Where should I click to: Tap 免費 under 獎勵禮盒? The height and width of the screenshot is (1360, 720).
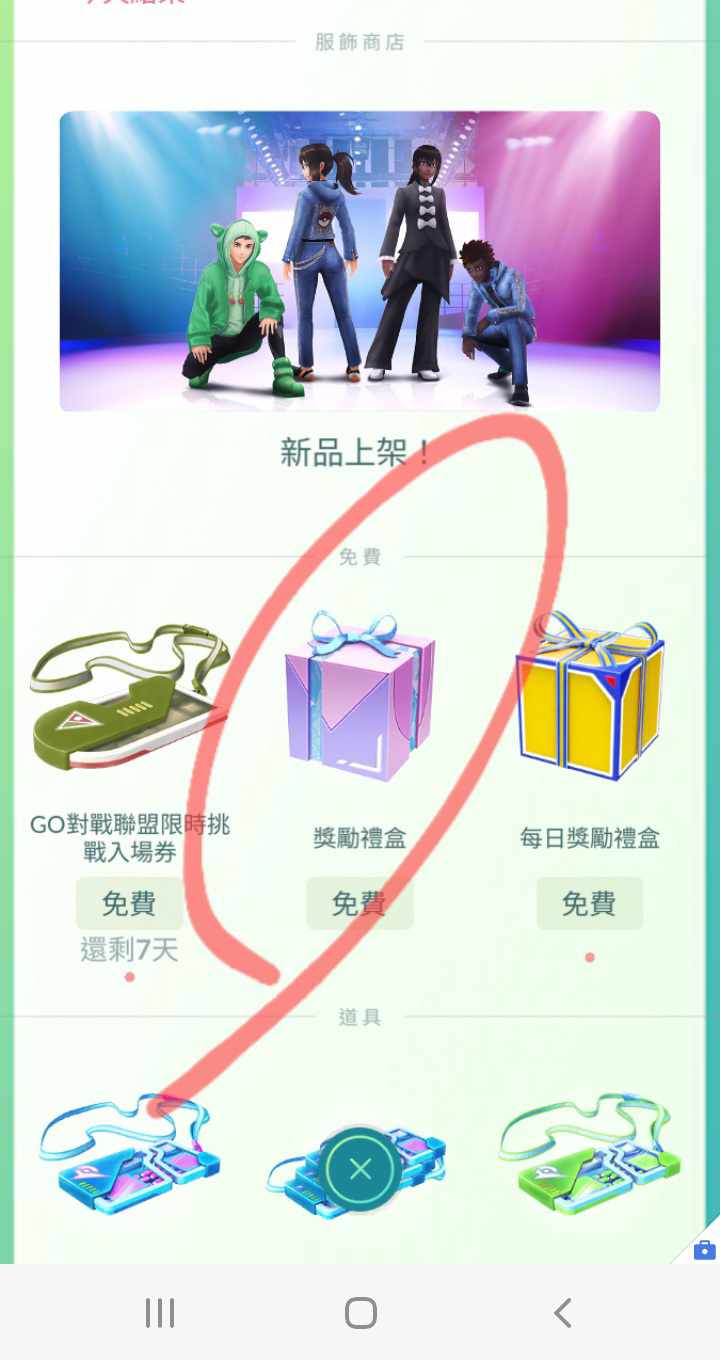359,904
